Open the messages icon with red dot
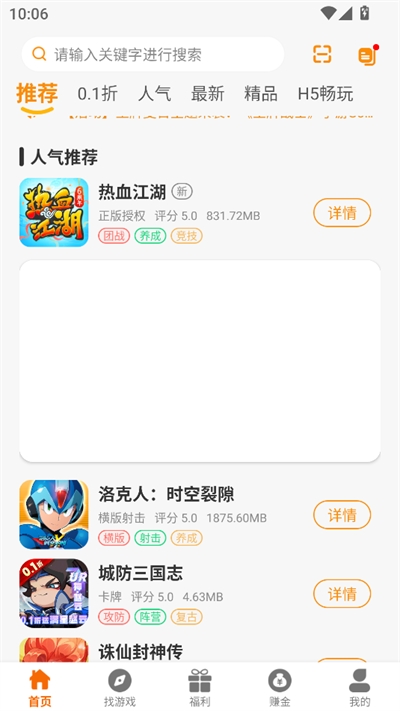The width and height of the screenshot is (400, 711). (x=368, y=55)
